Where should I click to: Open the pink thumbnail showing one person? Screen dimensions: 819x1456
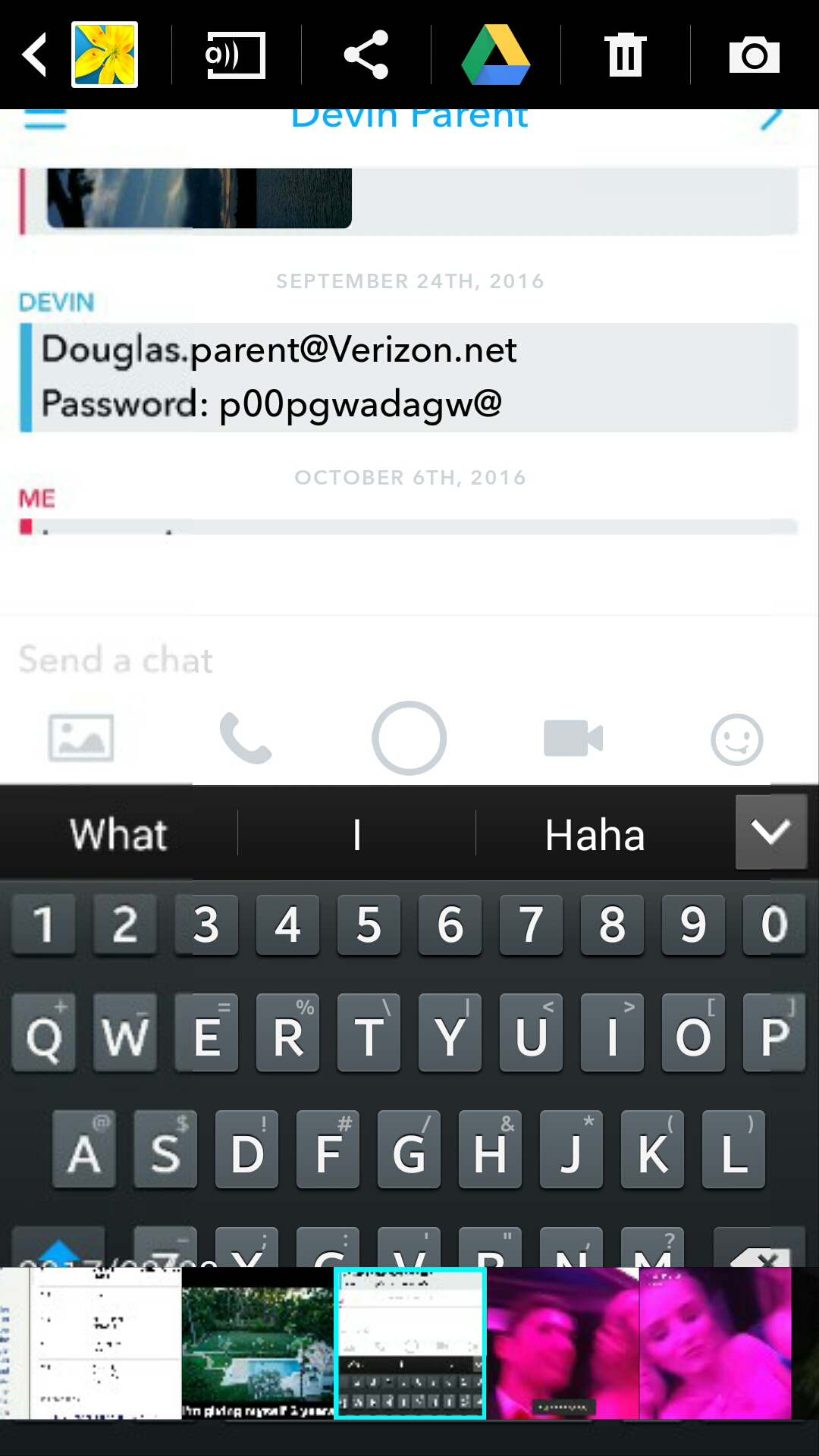tap(714, 1342)
